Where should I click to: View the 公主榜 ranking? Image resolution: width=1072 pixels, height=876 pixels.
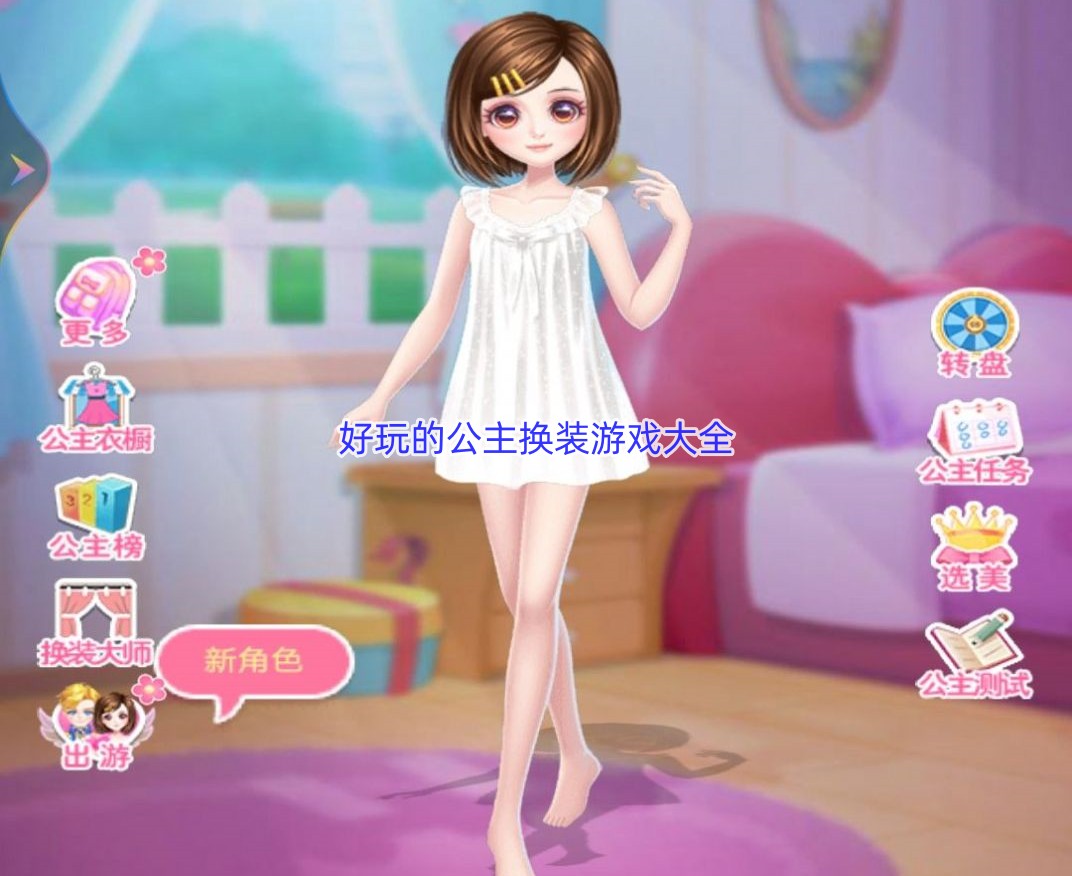tap(96, 517)
